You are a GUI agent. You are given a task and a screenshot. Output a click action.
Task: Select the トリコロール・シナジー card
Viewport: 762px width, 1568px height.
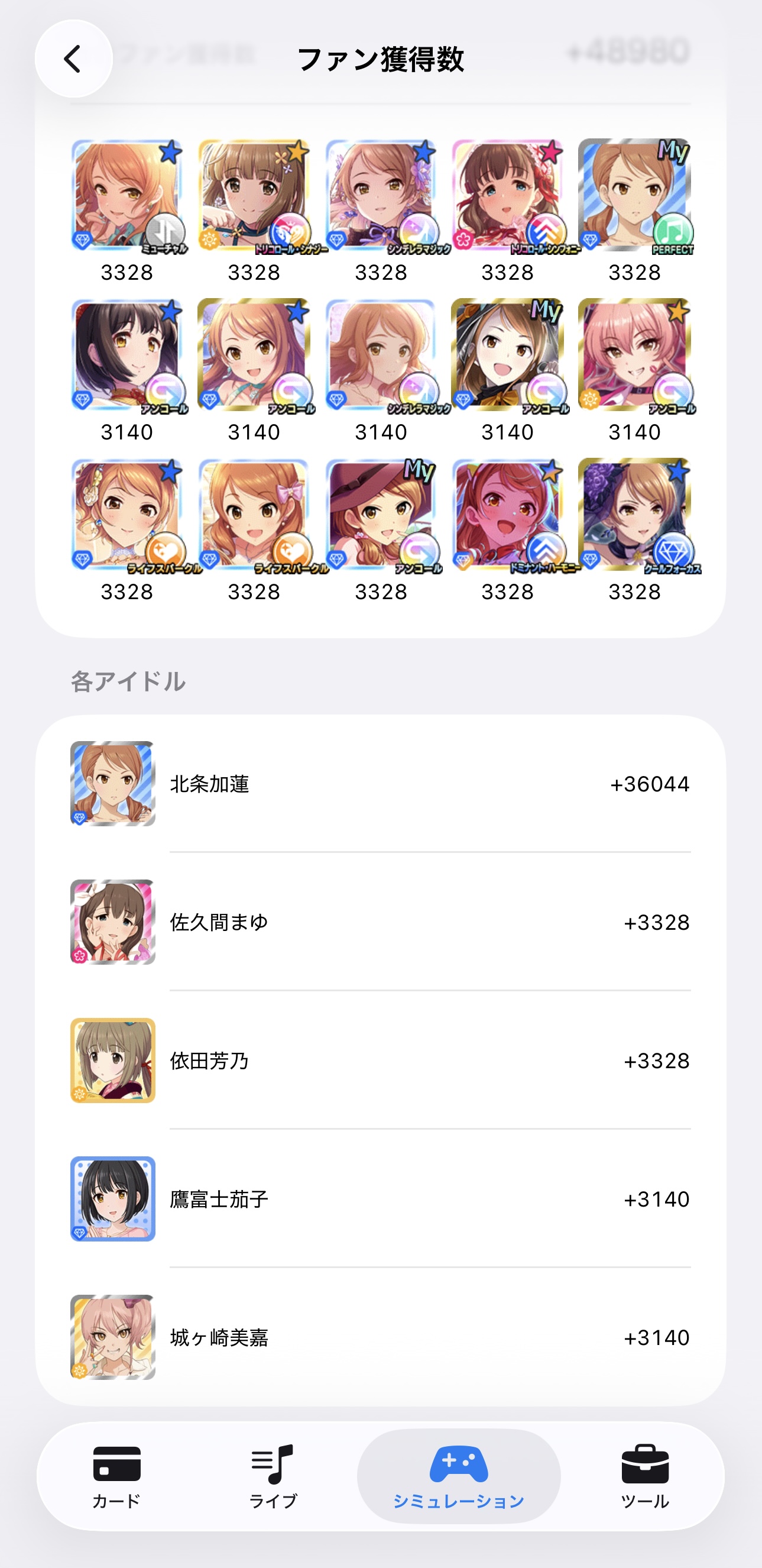pos(254,196)
